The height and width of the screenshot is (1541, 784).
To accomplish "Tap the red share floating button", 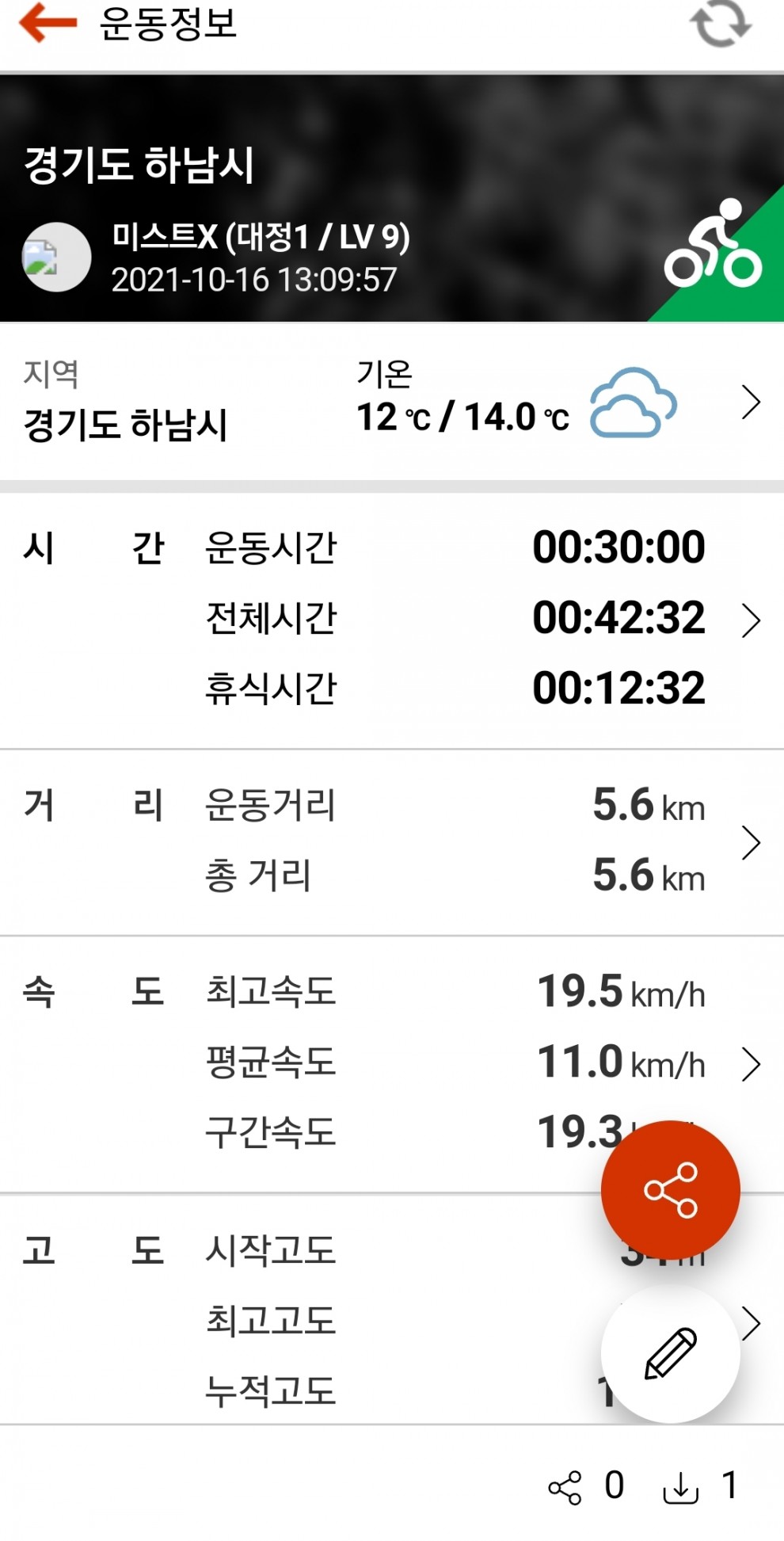I will (670, 1190).
